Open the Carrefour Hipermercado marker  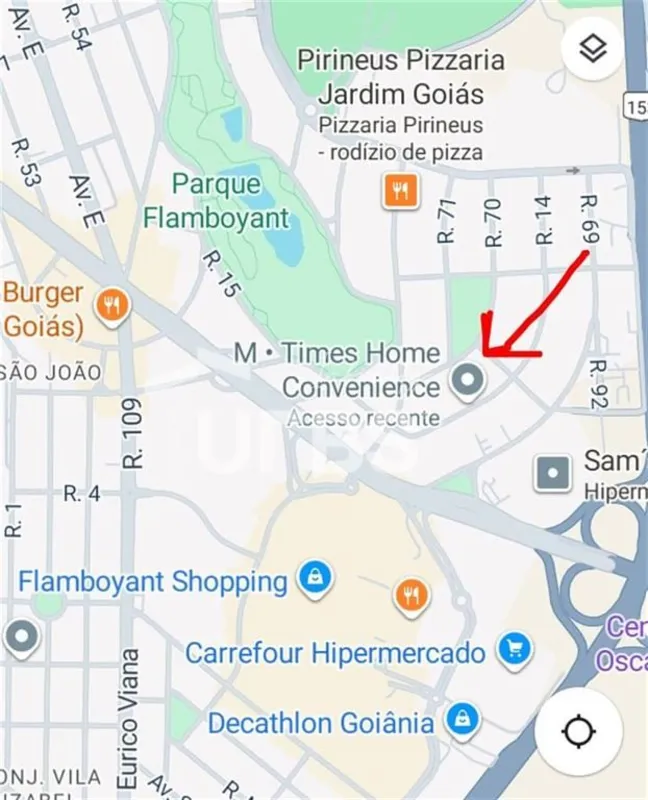point(515,651)
